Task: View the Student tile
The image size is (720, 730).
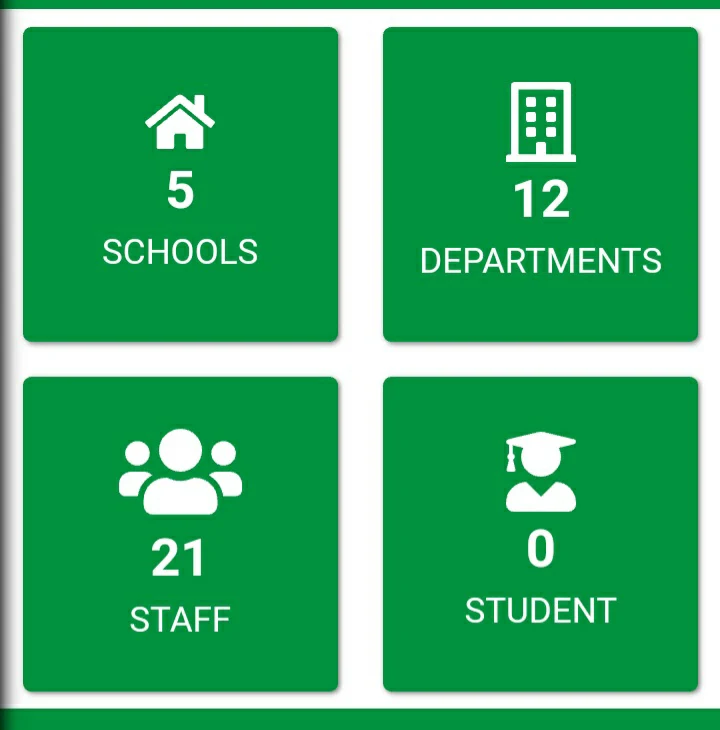Action: (x=540, y=534)
